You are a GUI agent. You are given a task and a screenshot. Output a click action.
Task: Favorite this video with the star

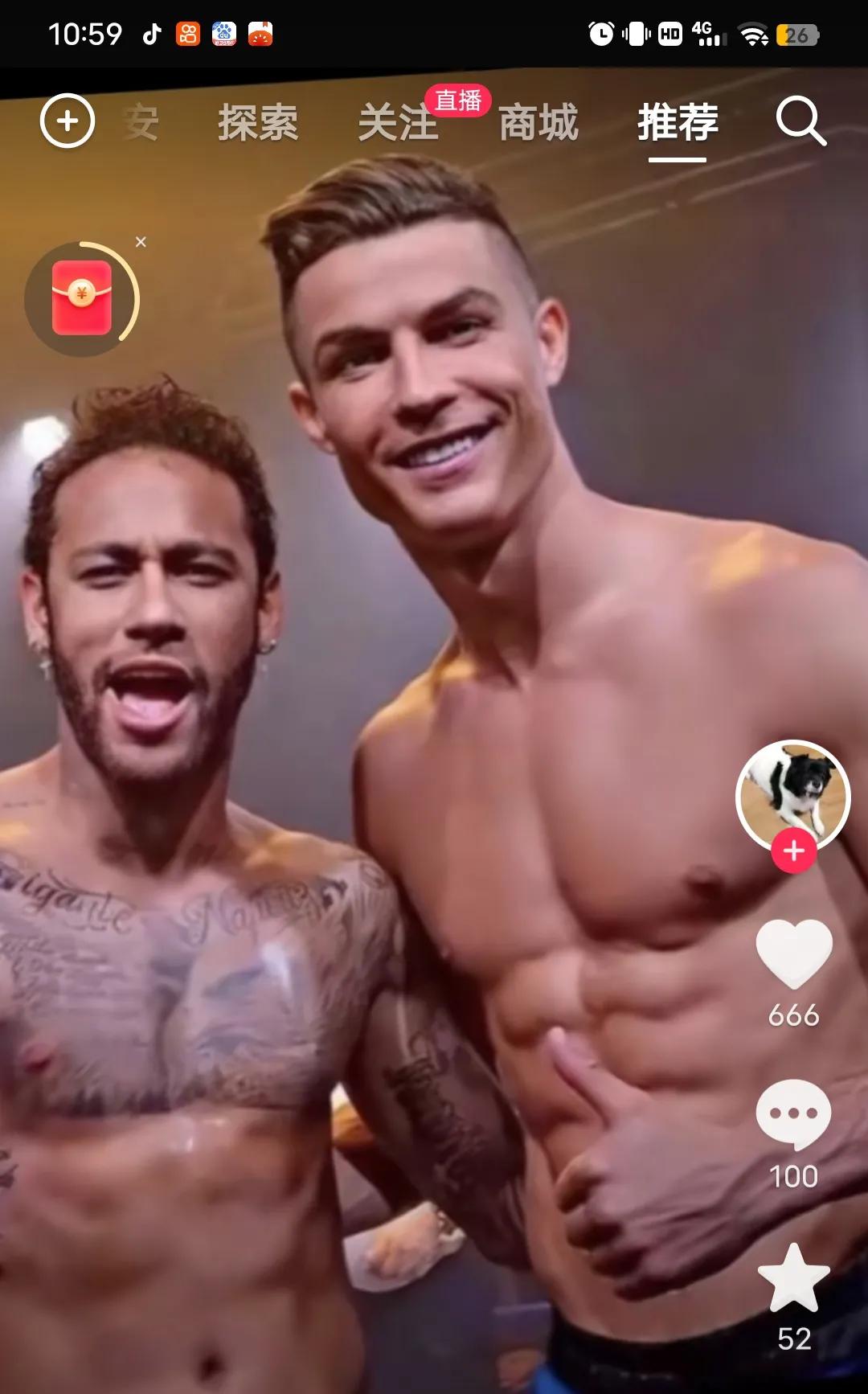[x=794, y=1278]
